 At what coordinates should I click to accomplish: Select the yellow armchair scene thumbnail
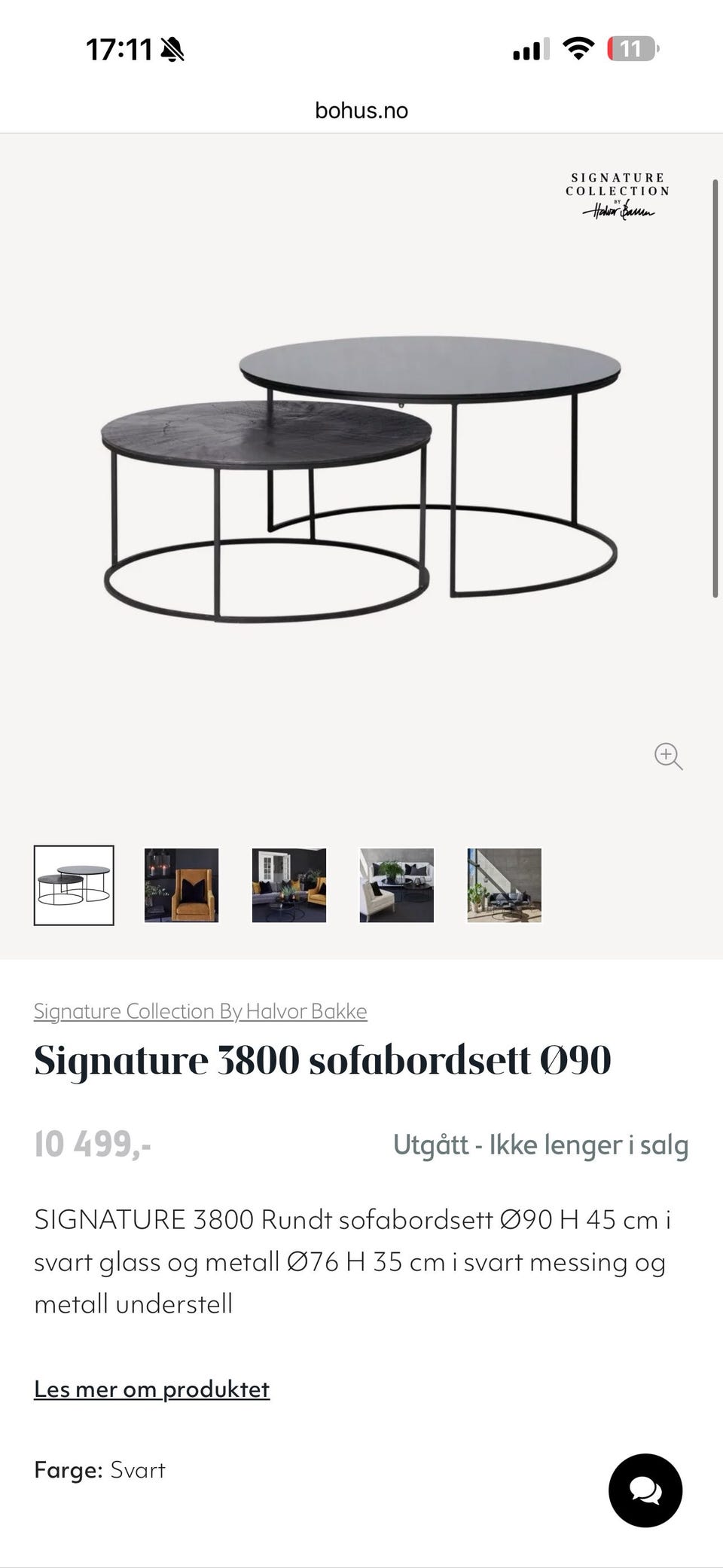coord(182,885)
